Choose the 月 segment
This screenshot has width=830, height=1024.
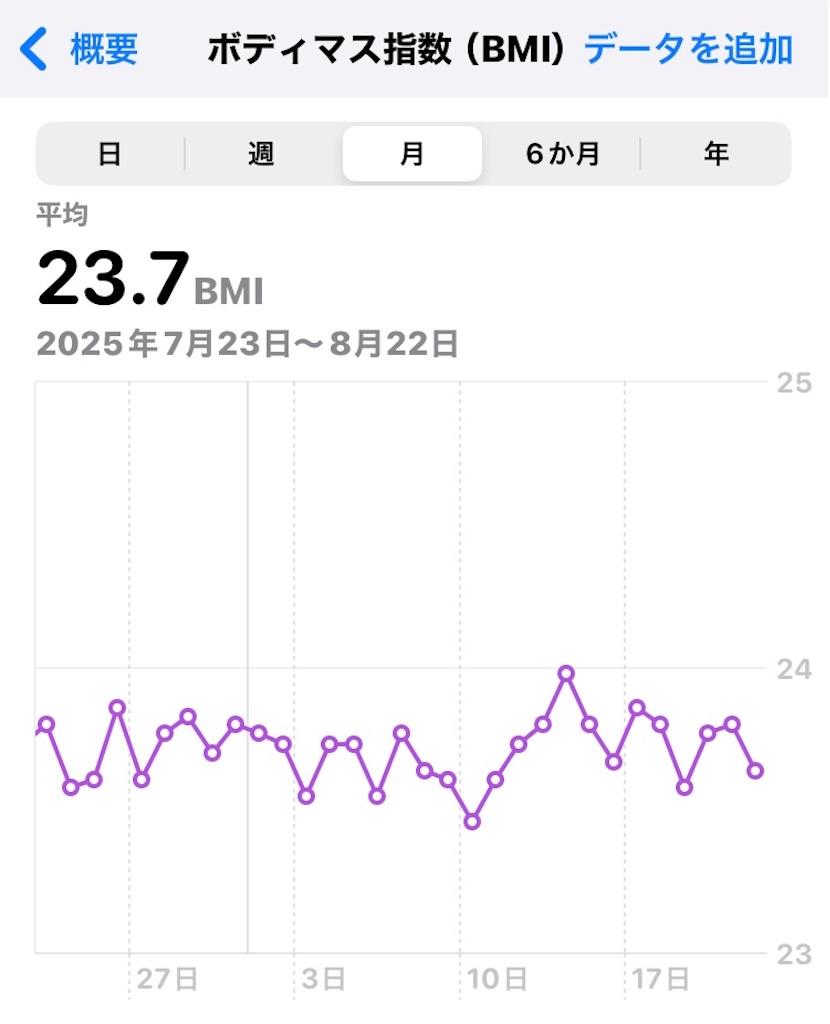pos(412,154)
